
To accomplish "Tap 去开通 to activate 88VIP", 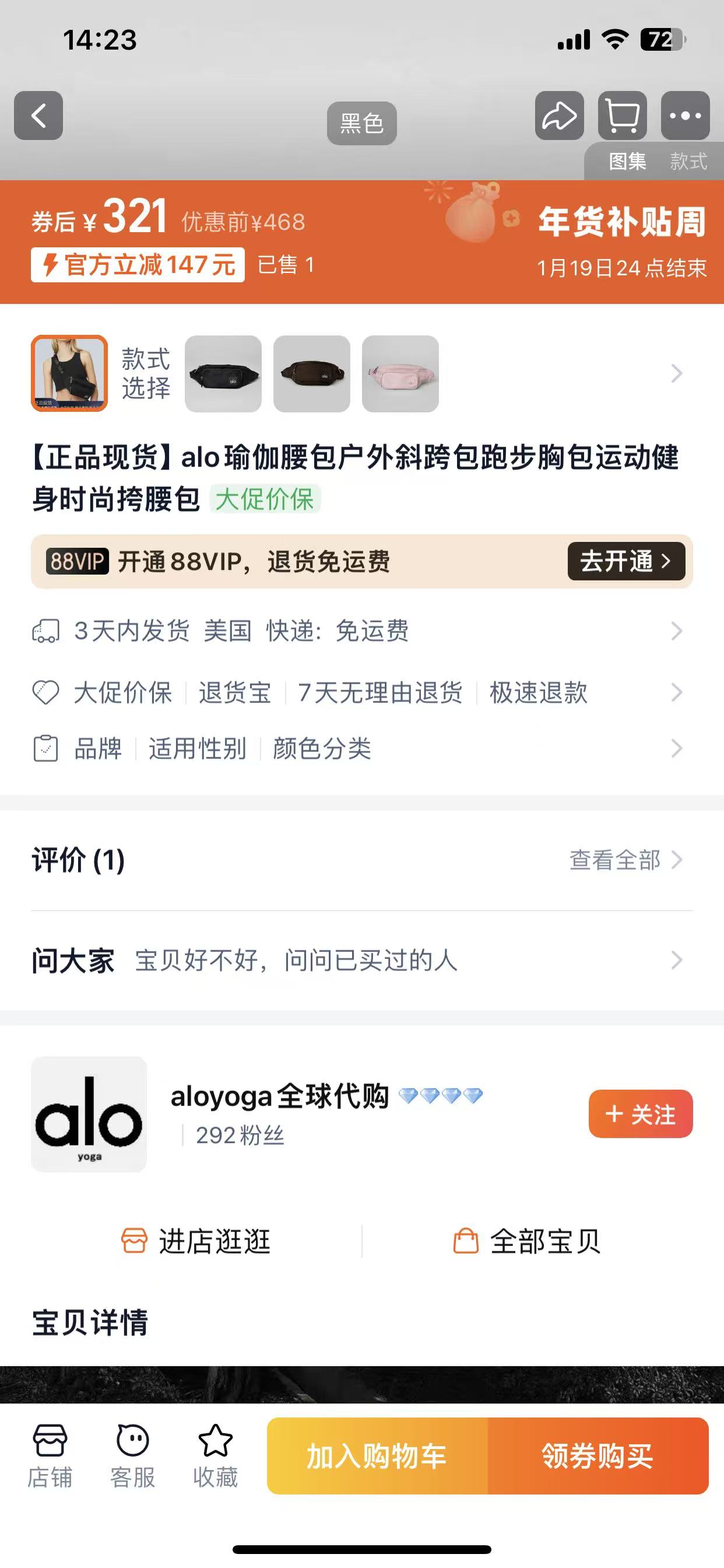I will coord(626,561).
